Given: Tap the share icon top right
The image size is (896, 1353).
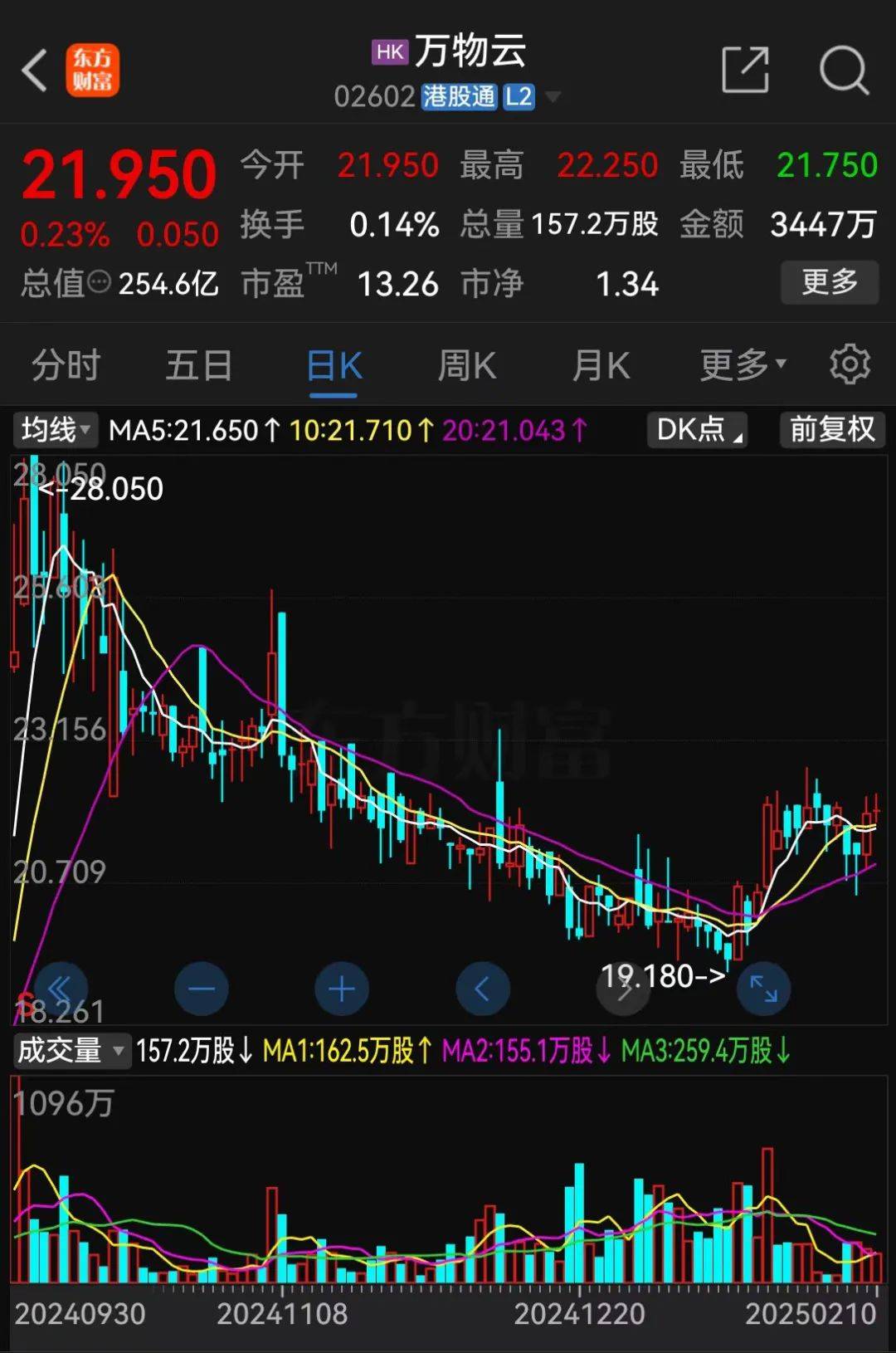Looking at the screenshot, I should pyautogui.click(x=746, y=71).
